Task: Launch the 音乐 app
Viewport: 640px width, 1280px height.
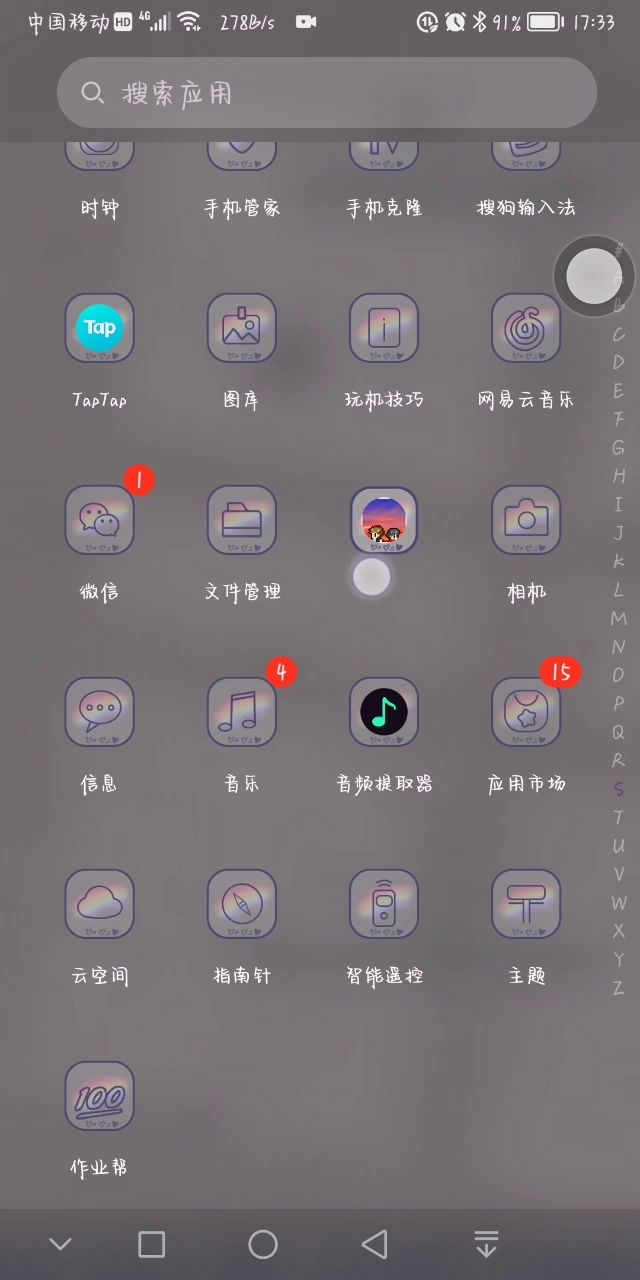Action: 242,712
